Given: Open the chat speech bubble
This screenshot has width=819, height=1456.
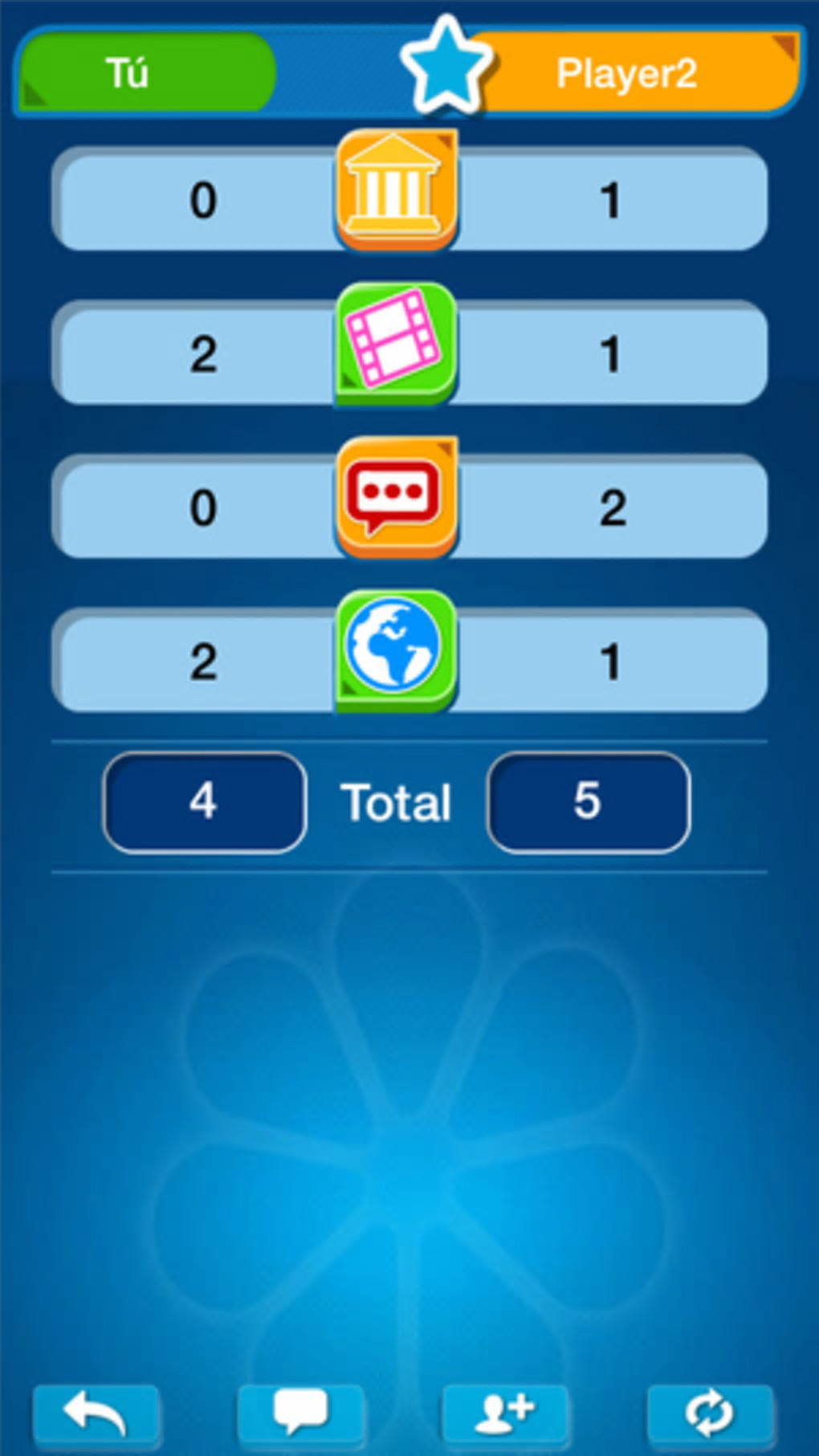Looking at the screenshot, I should tap(301, 1414).
